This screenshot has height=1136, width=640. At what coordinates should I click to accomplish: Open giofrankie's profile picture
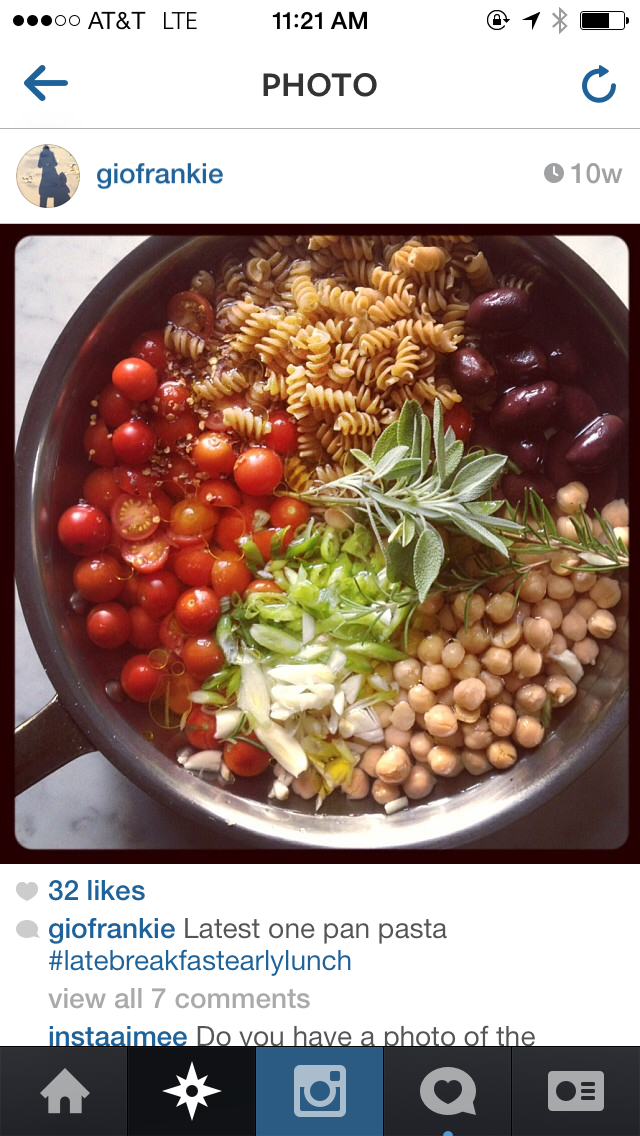48,175
